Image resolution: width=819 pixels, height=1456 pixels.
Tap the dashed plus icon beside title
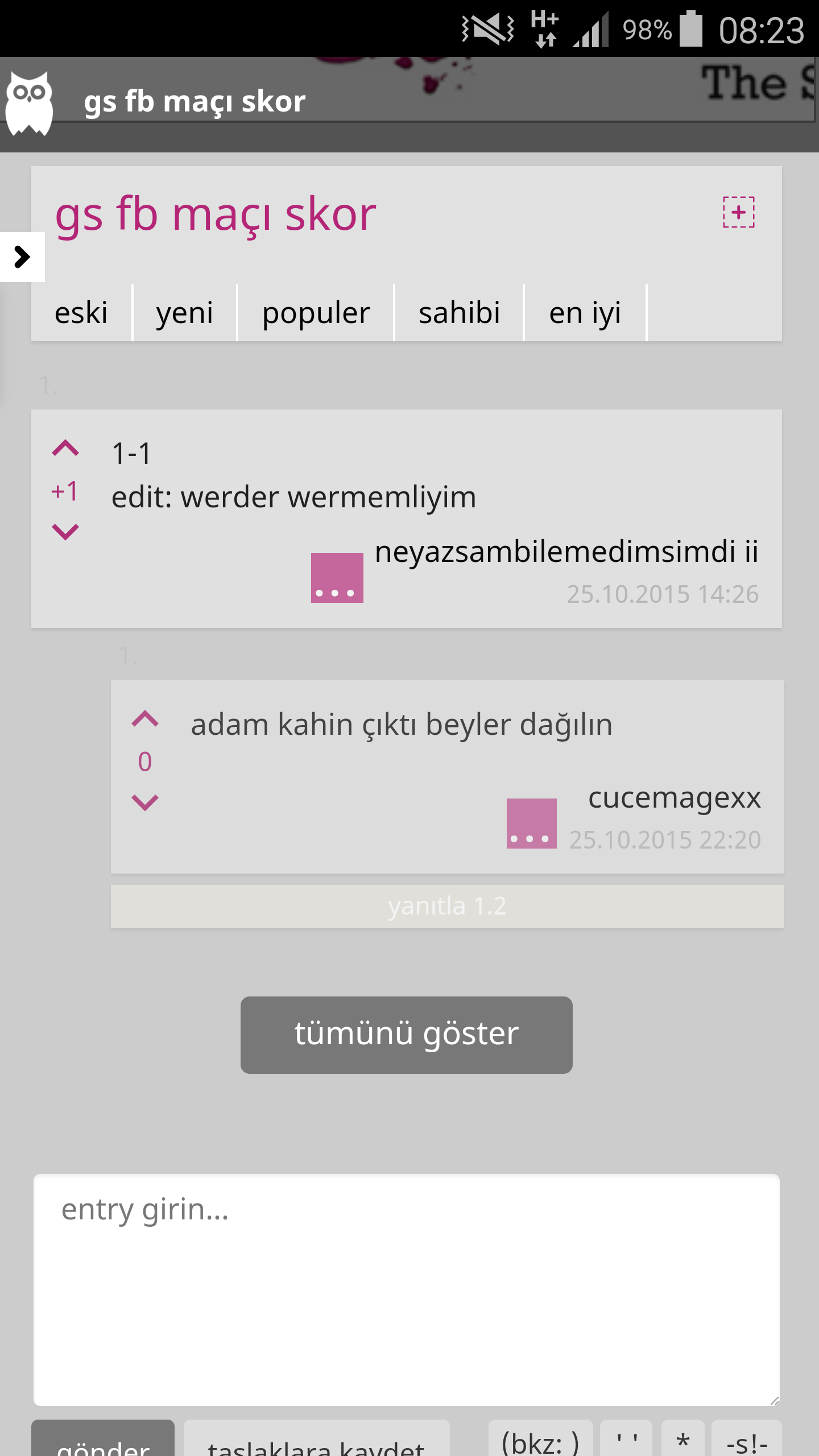739,212
